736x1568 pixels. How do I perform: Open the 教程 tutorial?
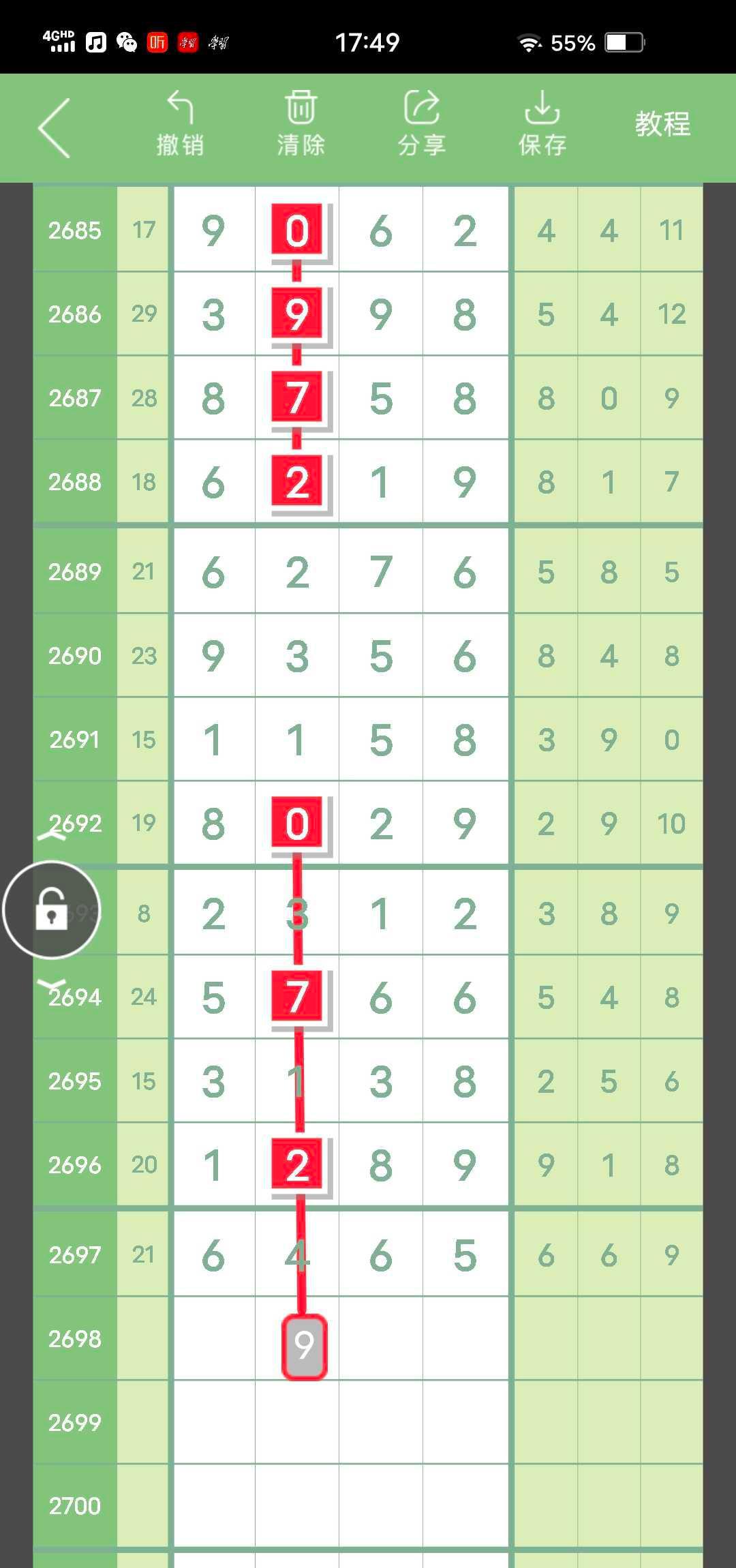[x=662, y=124]
